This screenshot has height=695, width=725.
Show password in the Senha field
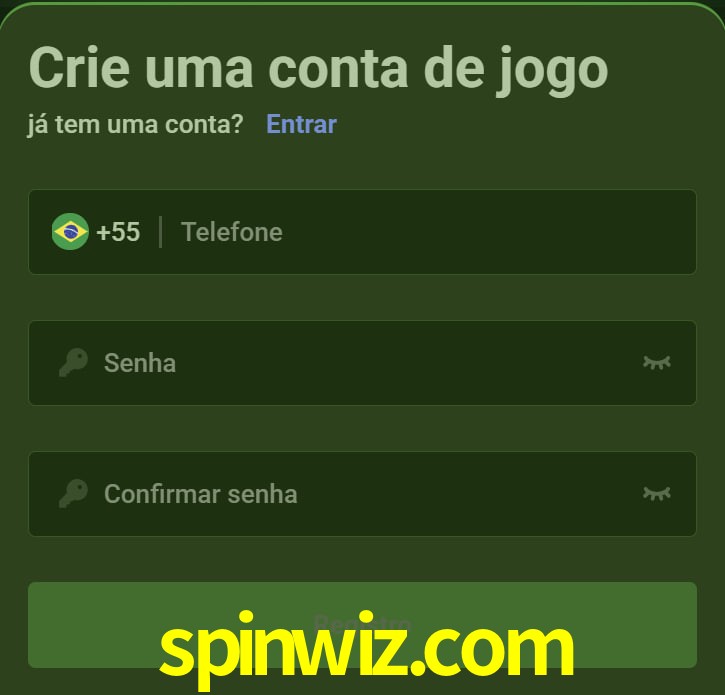coord(656,363)
